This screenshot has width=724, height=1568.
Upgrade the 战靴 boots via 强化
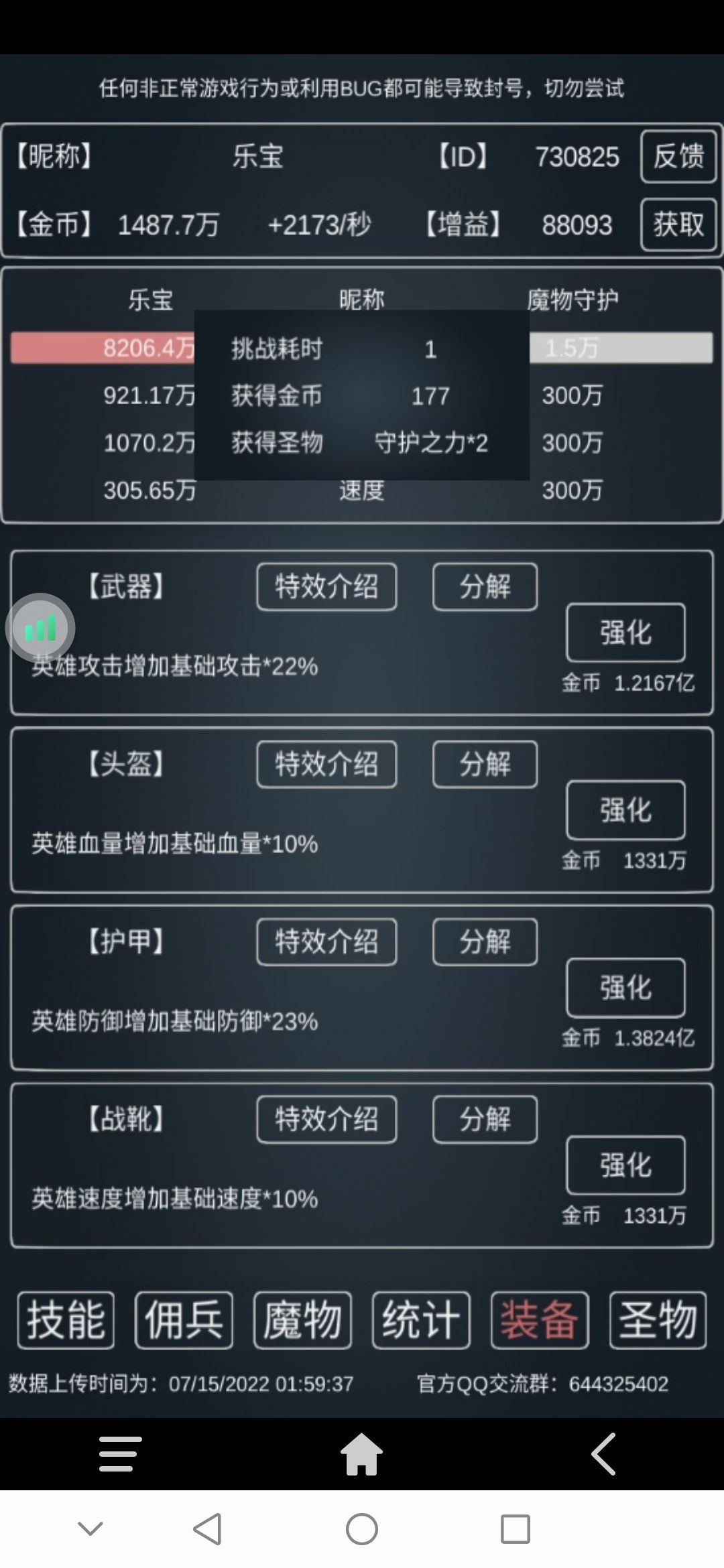pos(625,1166)
